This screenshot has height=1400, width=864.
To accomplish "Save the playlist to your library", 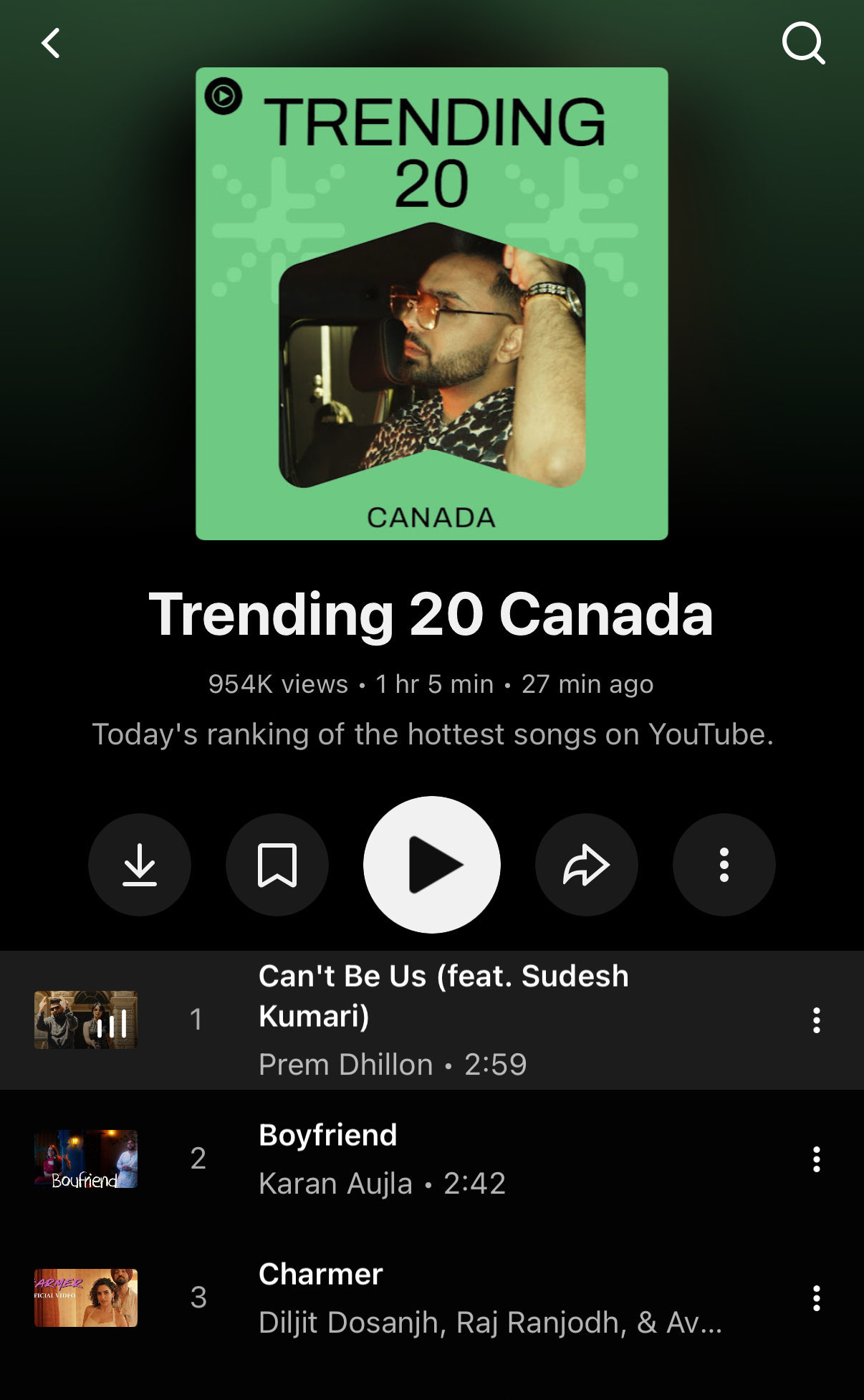I will click(277, 865).
